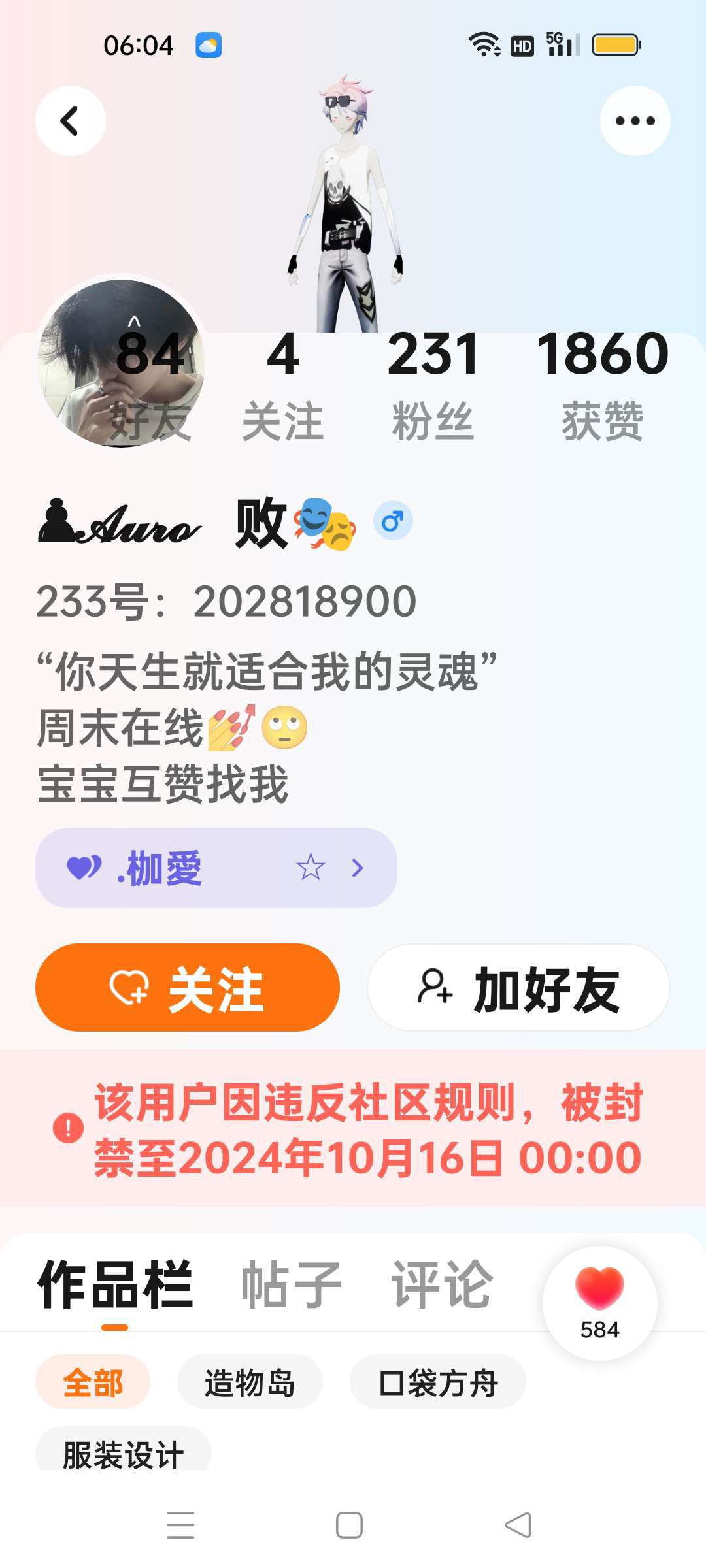706x1568 pixels.
Task: Open the 231 粉丝 followers list
Action: pyautogui.click(x=433, y=384)
